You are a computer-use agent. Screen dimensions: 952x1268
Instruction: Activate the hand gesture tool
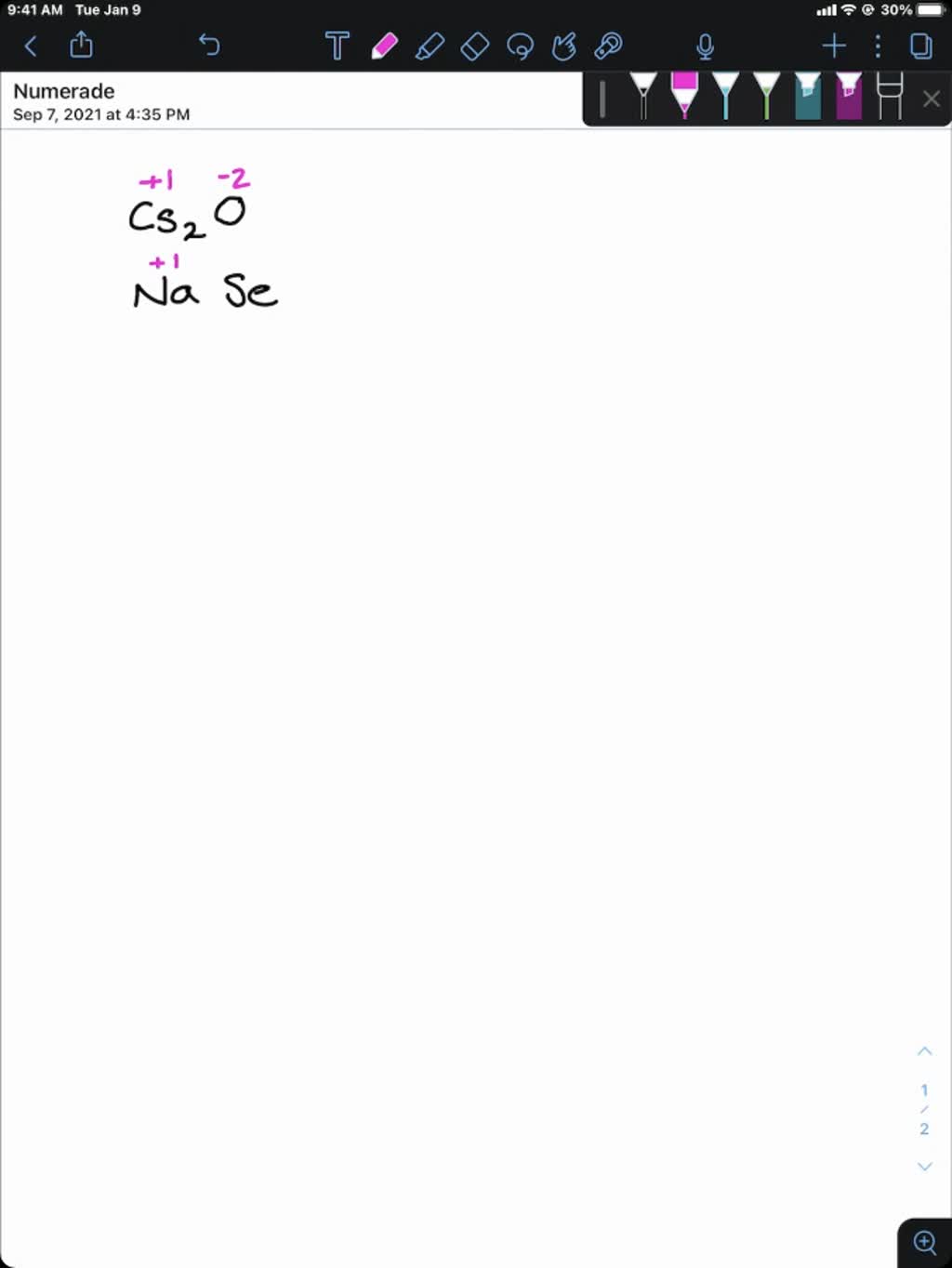[565, 45]
